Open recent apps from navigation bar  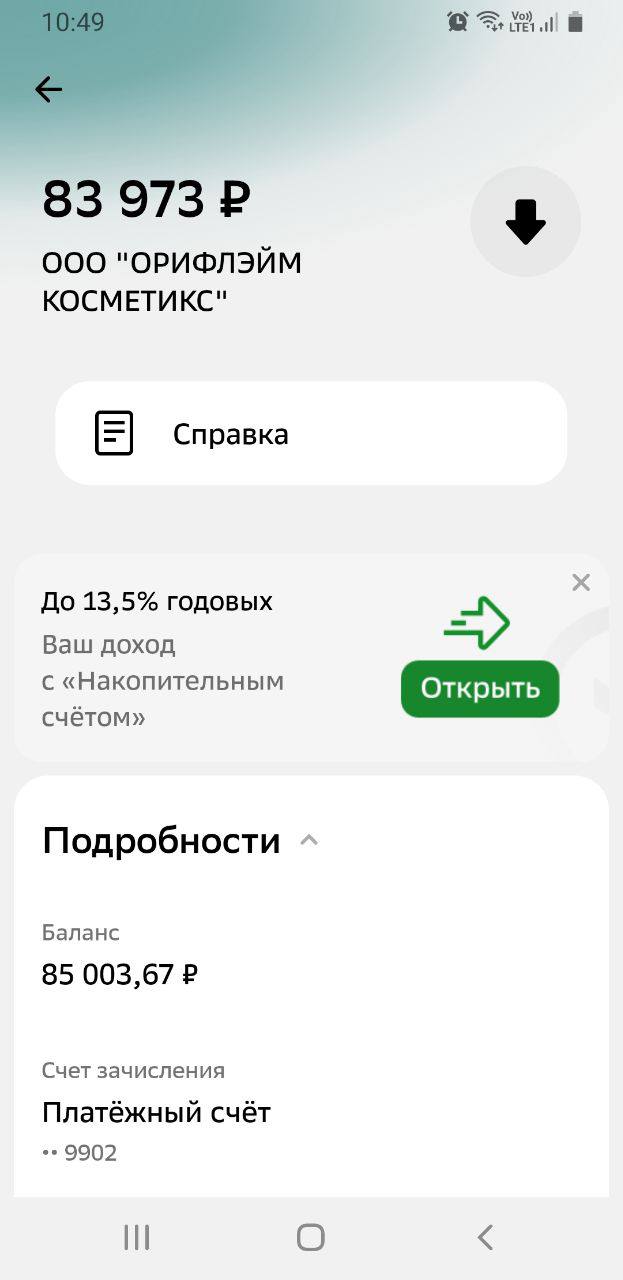tap(137, 1238)
